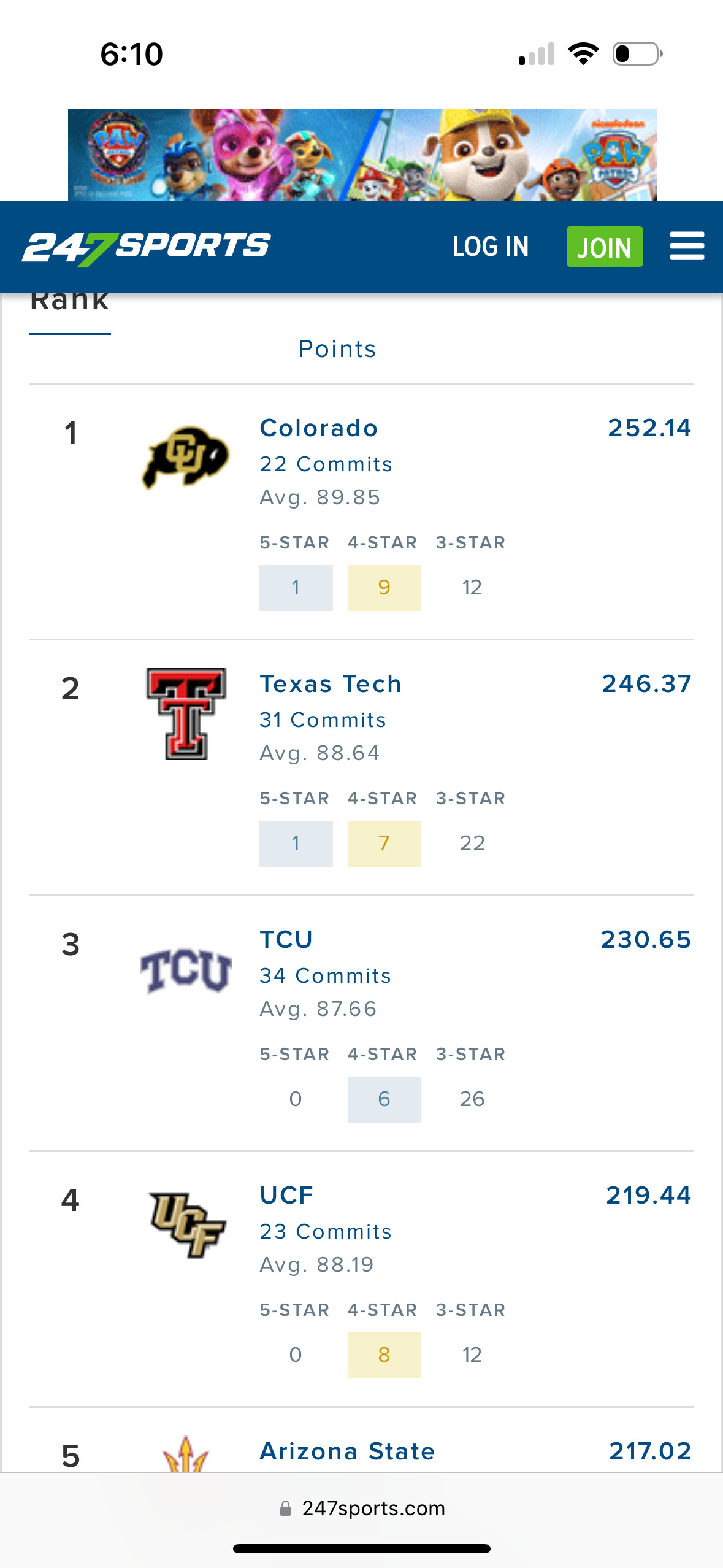723x1568 pixels.
Task: Open the UCF team page
Action: [286, 1196]
